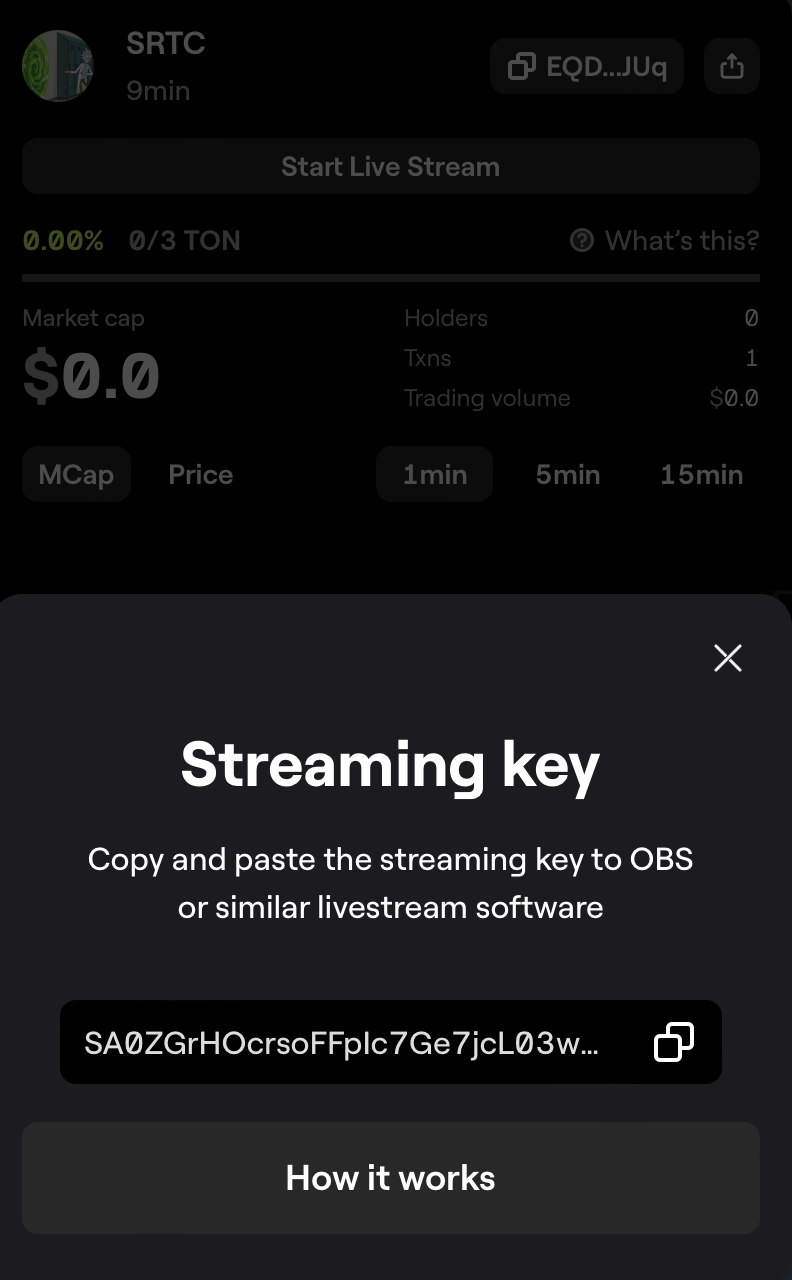Select the 1min interval
This screenshot has width=792, height=1280.
pyautogui.click(x=434, y=474)
